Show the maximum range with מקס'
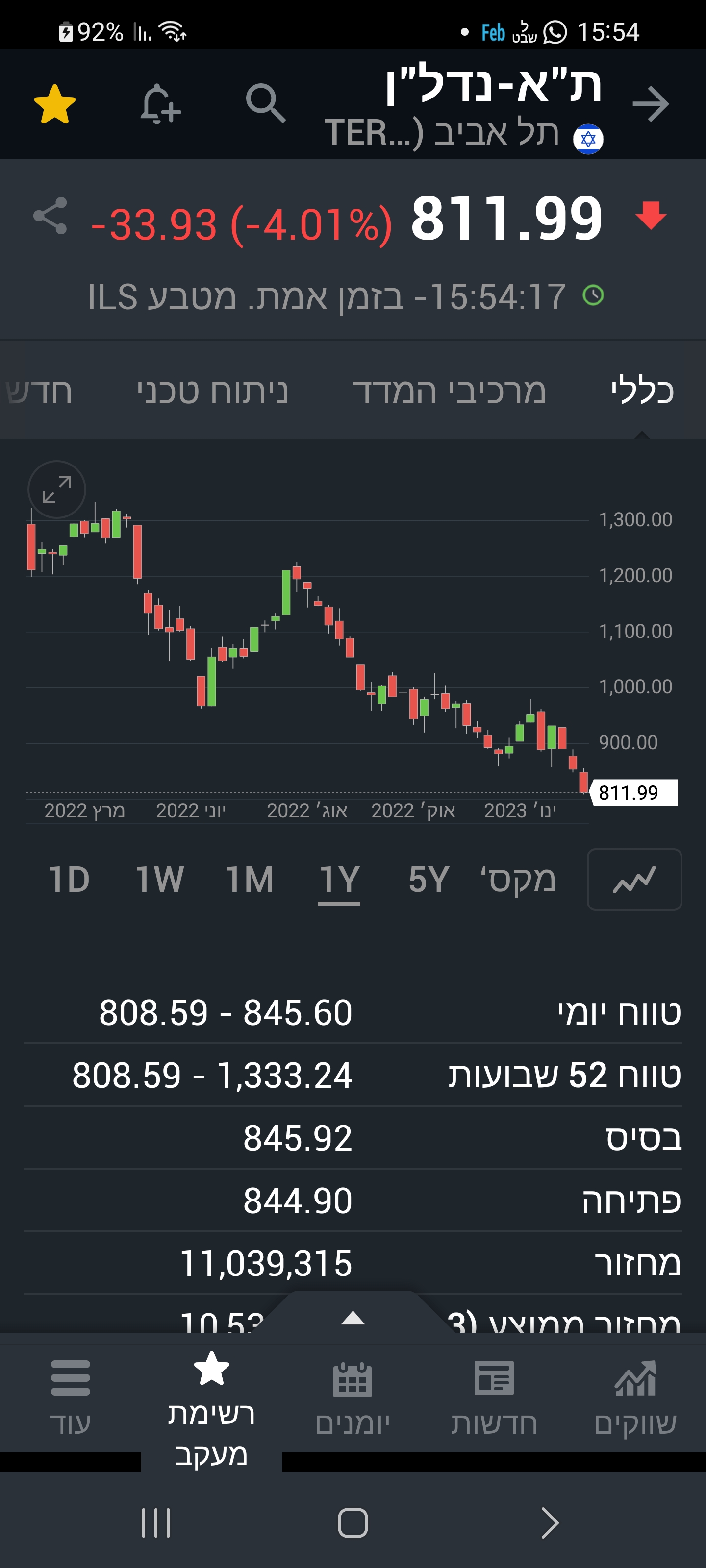 518,880
